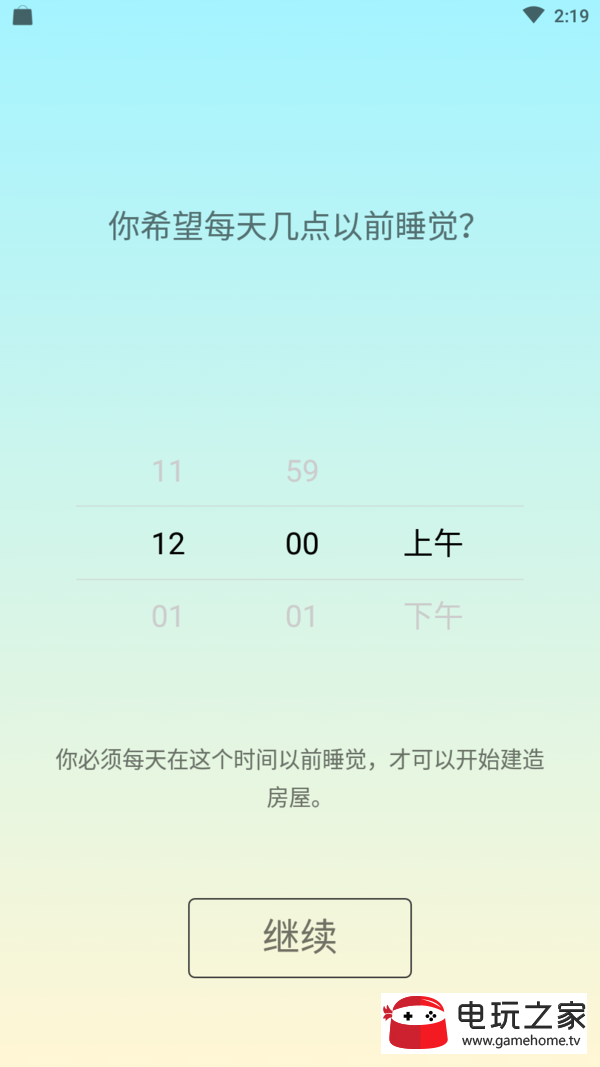
Task: Tap the selected minute 00 field
Action: 302,544
